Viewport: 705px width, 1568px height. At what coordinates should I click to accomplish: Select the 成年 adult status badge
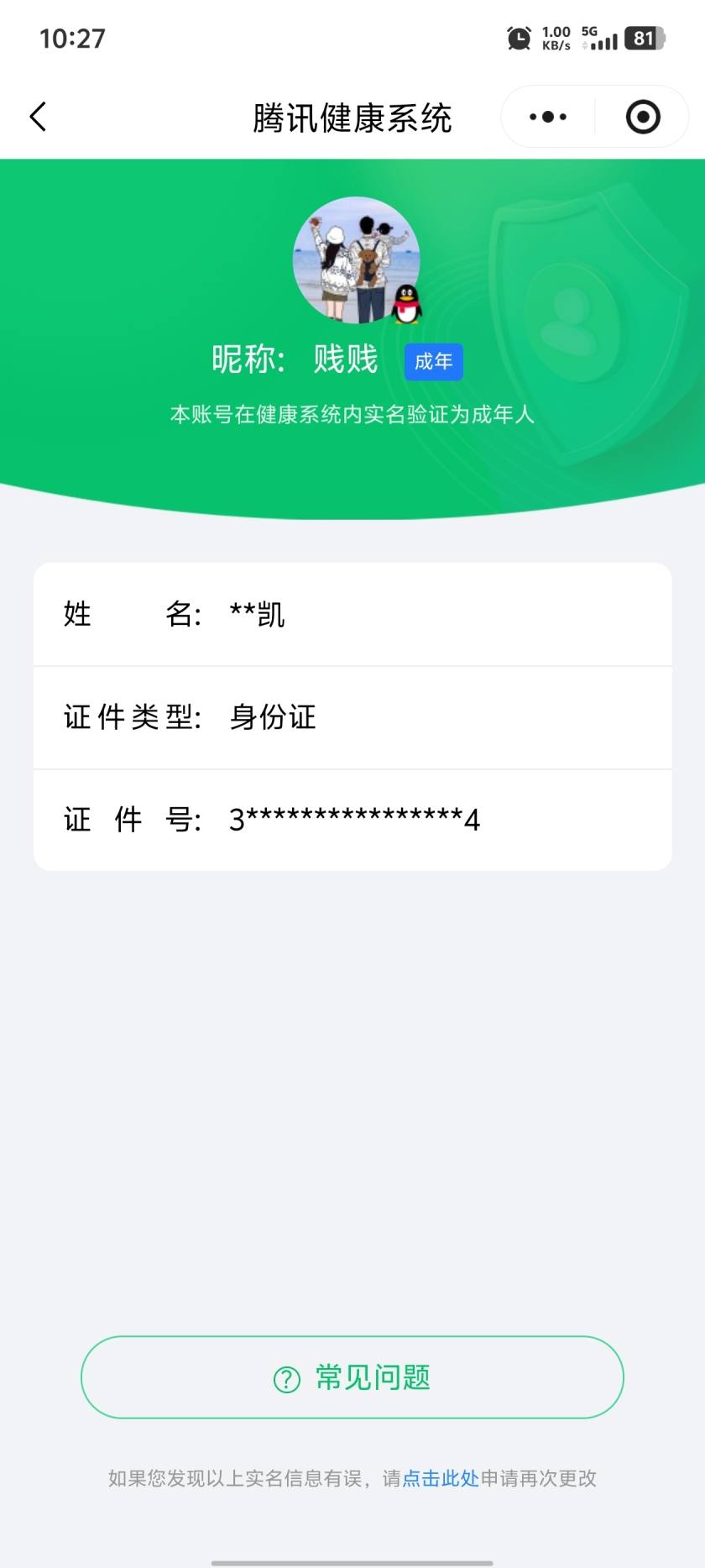tap(433, 361)
